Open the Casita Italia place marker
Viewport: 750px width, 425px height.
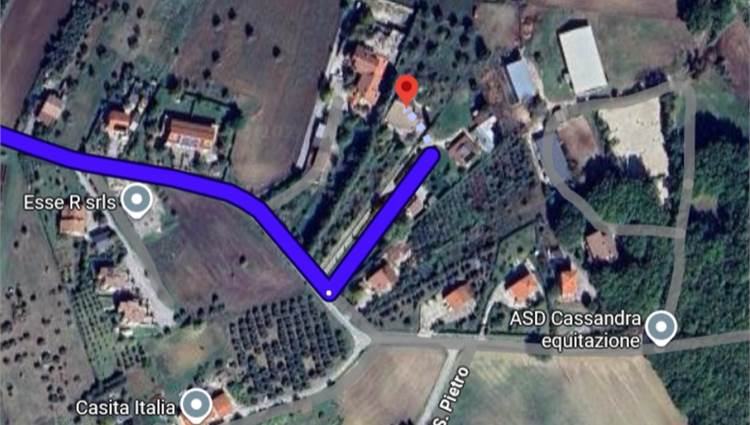click(x=197, y=405)
